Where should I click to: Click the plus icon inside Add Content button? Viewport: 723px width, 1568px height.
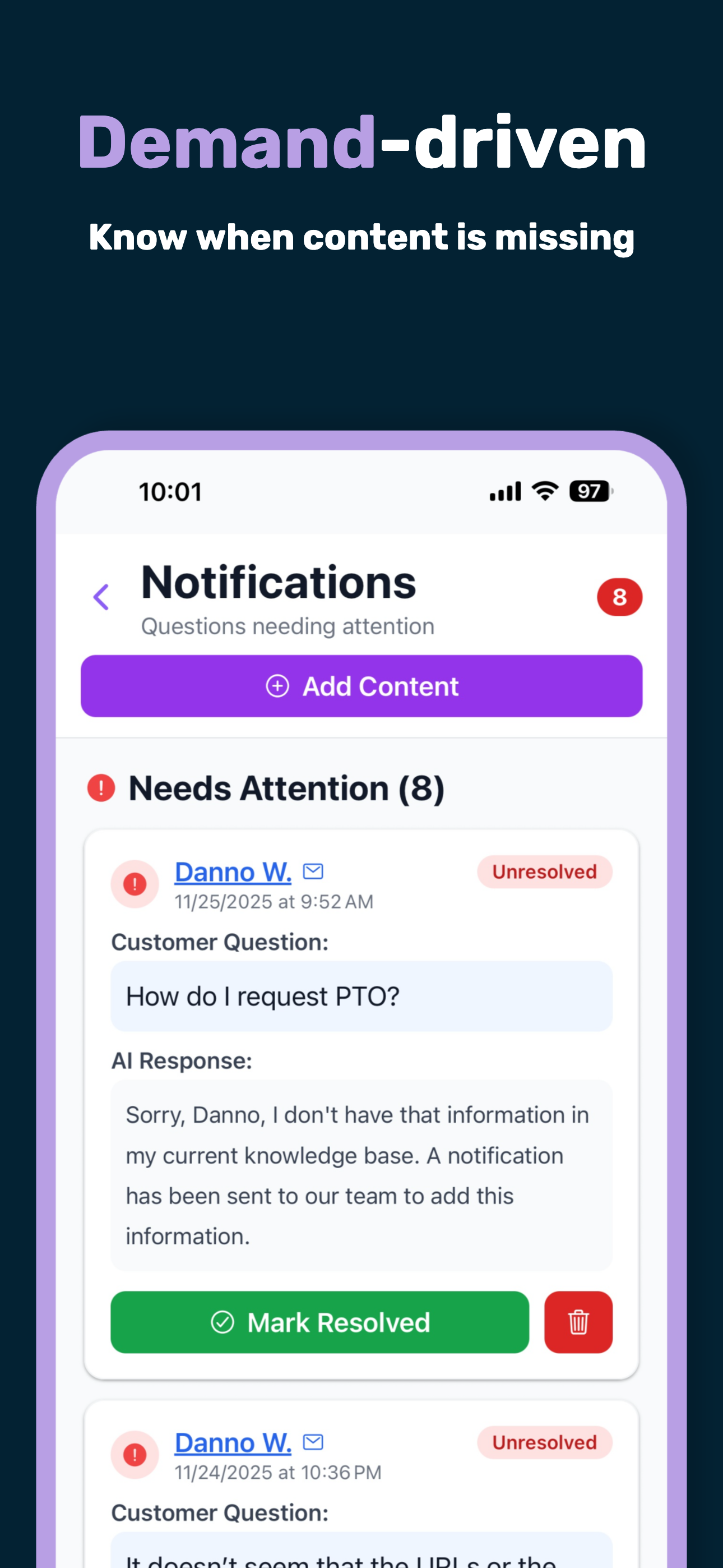tap(278, 686)
